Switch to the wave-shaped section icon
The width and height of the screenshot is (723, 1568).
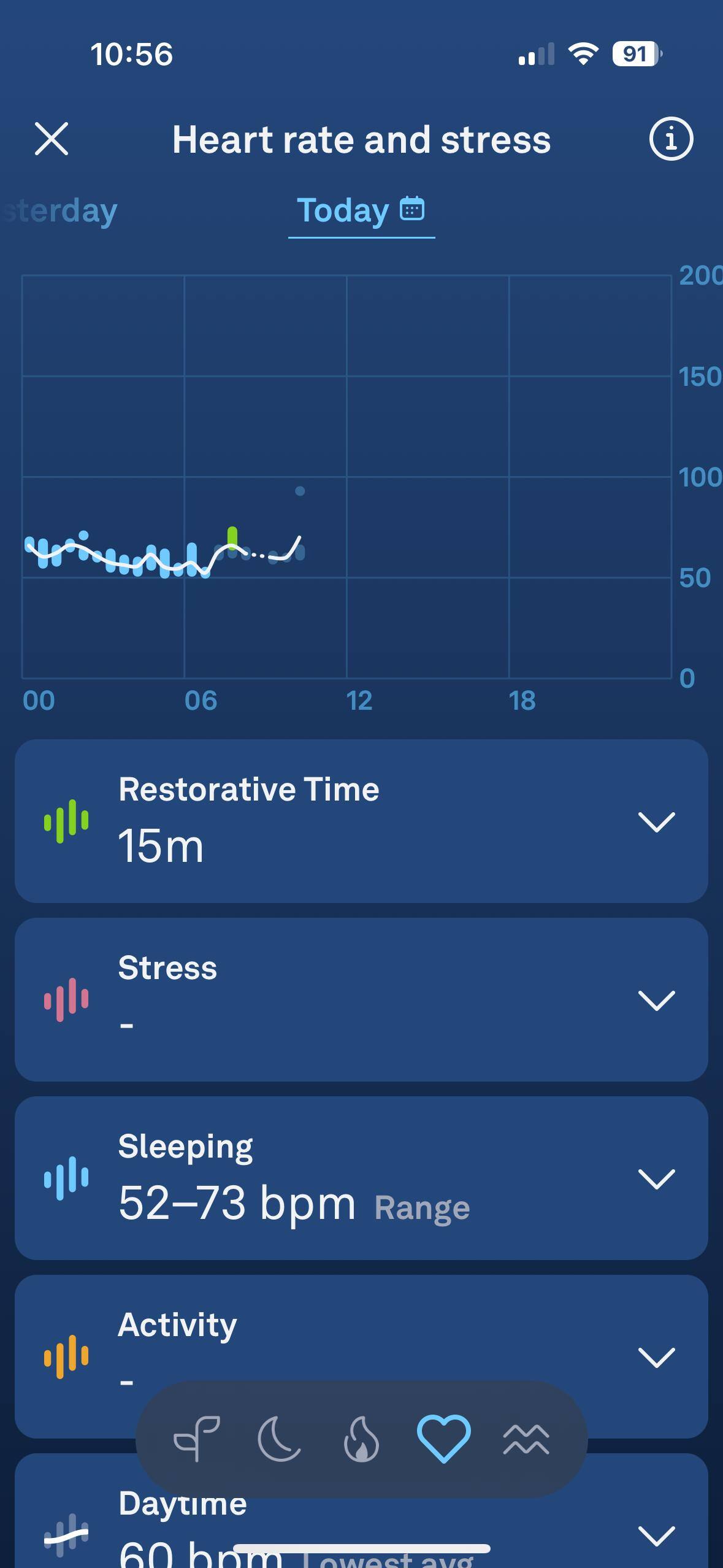point(526,1439)
